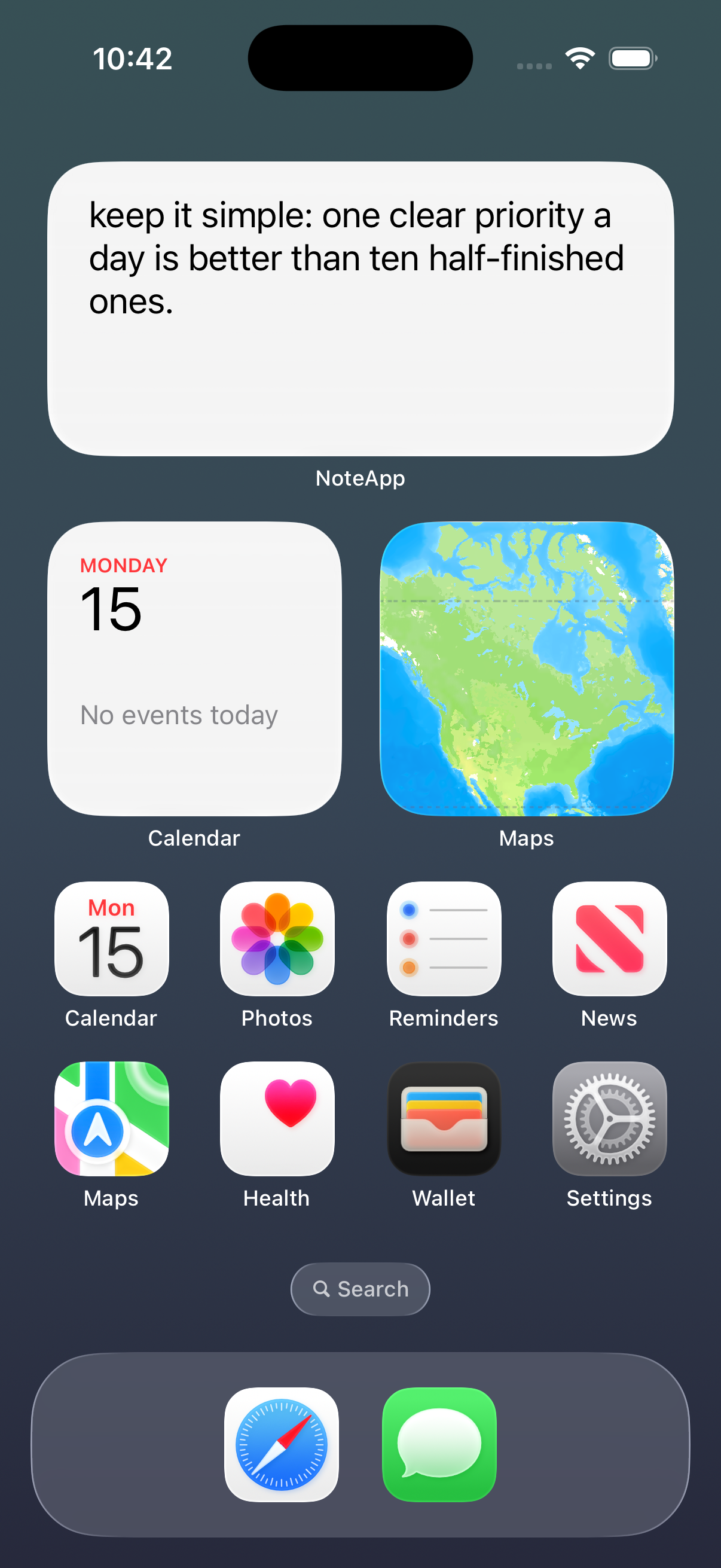The width and height of the screenshot is (721, 1568).
Task: Tap the Wi-Fi status icon
Action: point(579,58)
